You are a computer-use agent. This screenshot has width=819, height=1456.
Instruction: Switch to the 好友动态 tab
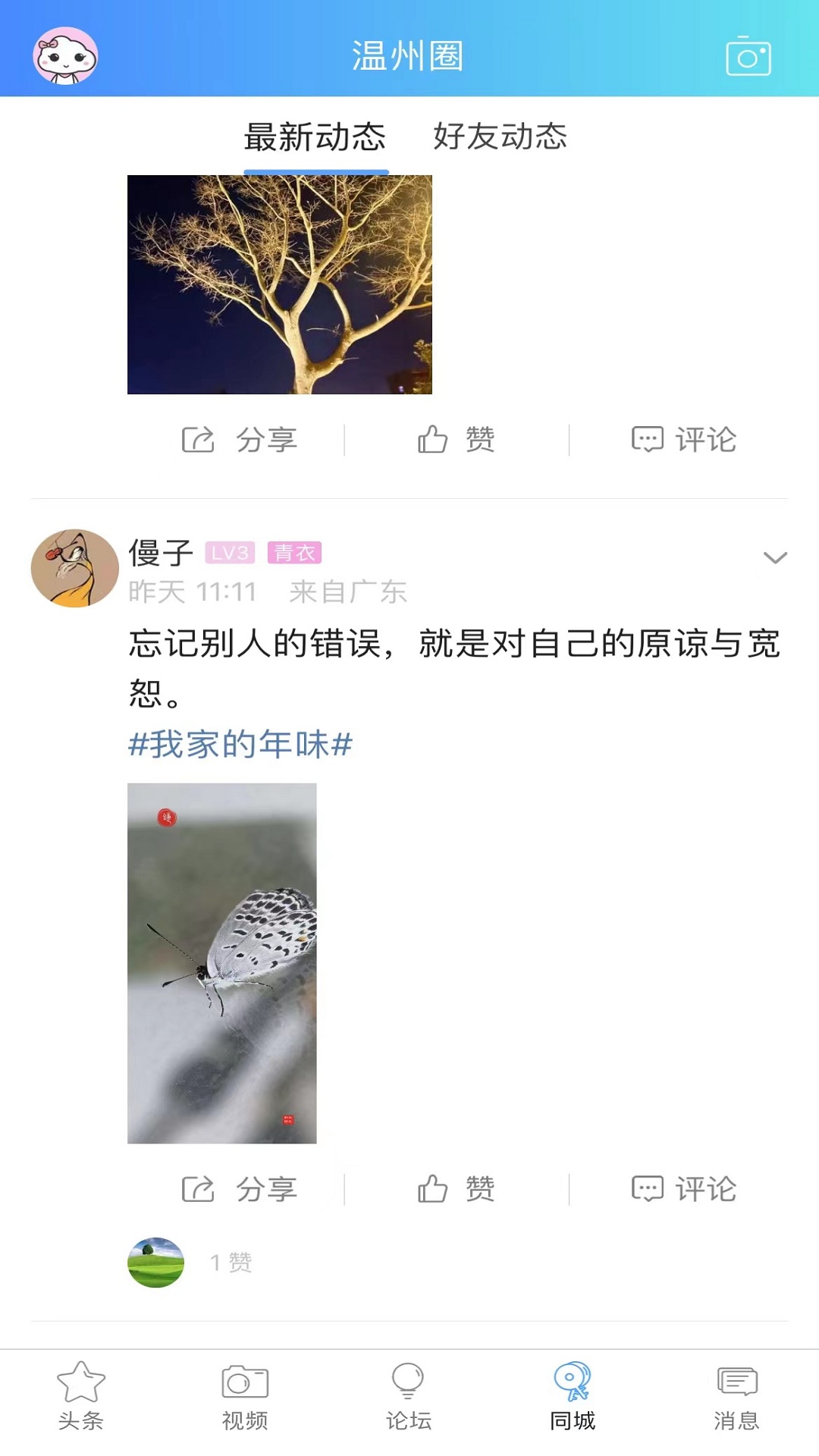[500, 137]
